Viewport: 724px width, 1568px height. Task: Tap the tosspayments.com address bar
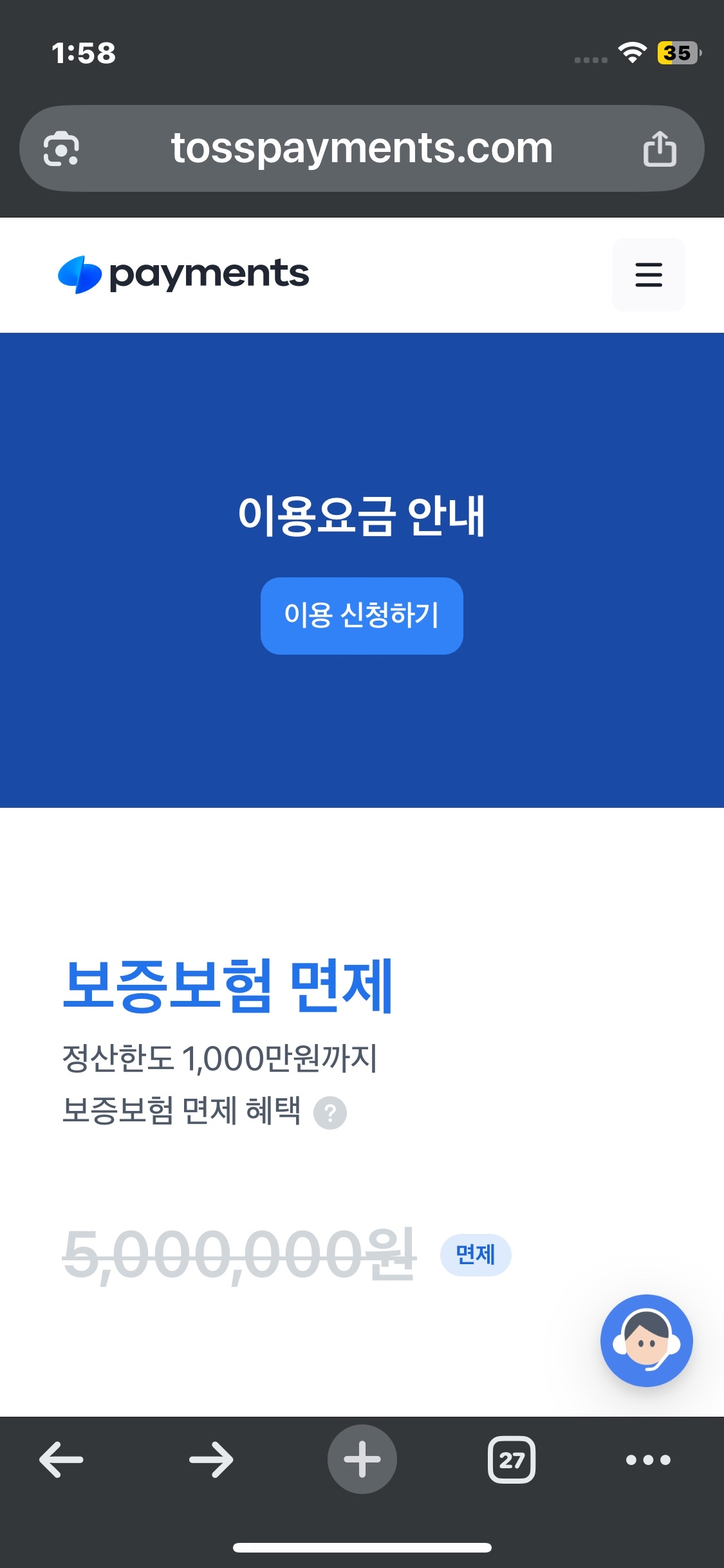[362, 149]
